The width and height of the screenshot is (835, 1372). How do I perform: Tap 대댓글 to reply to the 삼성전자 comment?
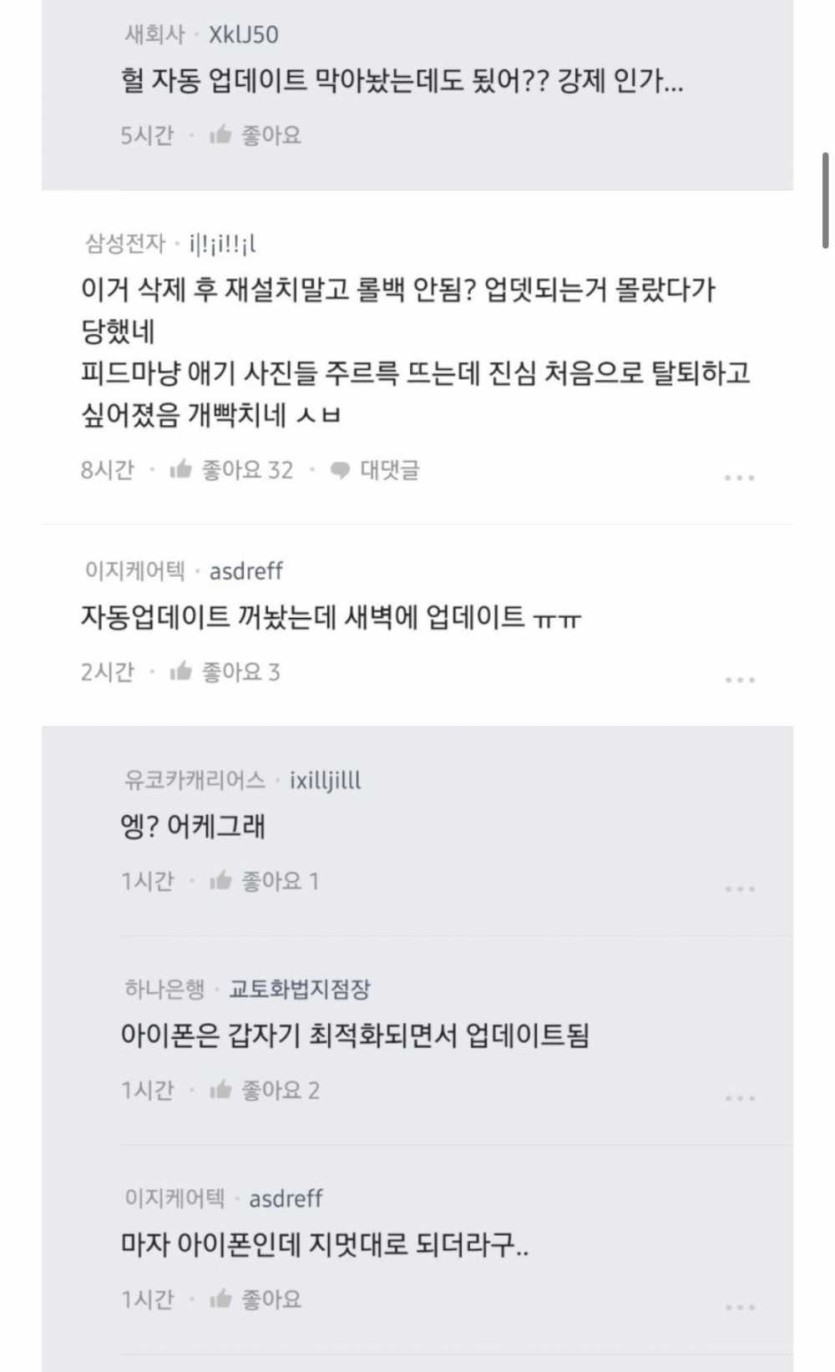[375, 470]
